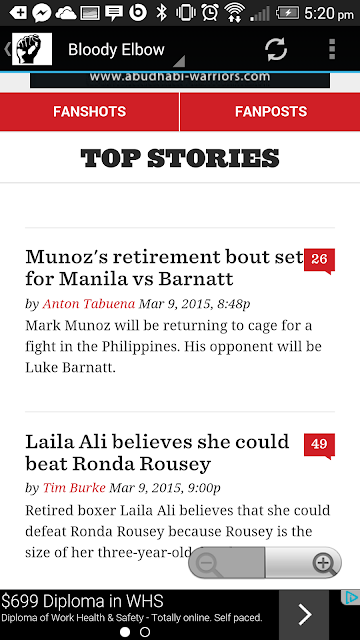Expand the Bloody Elbow site dropdown

pos(127,50)
